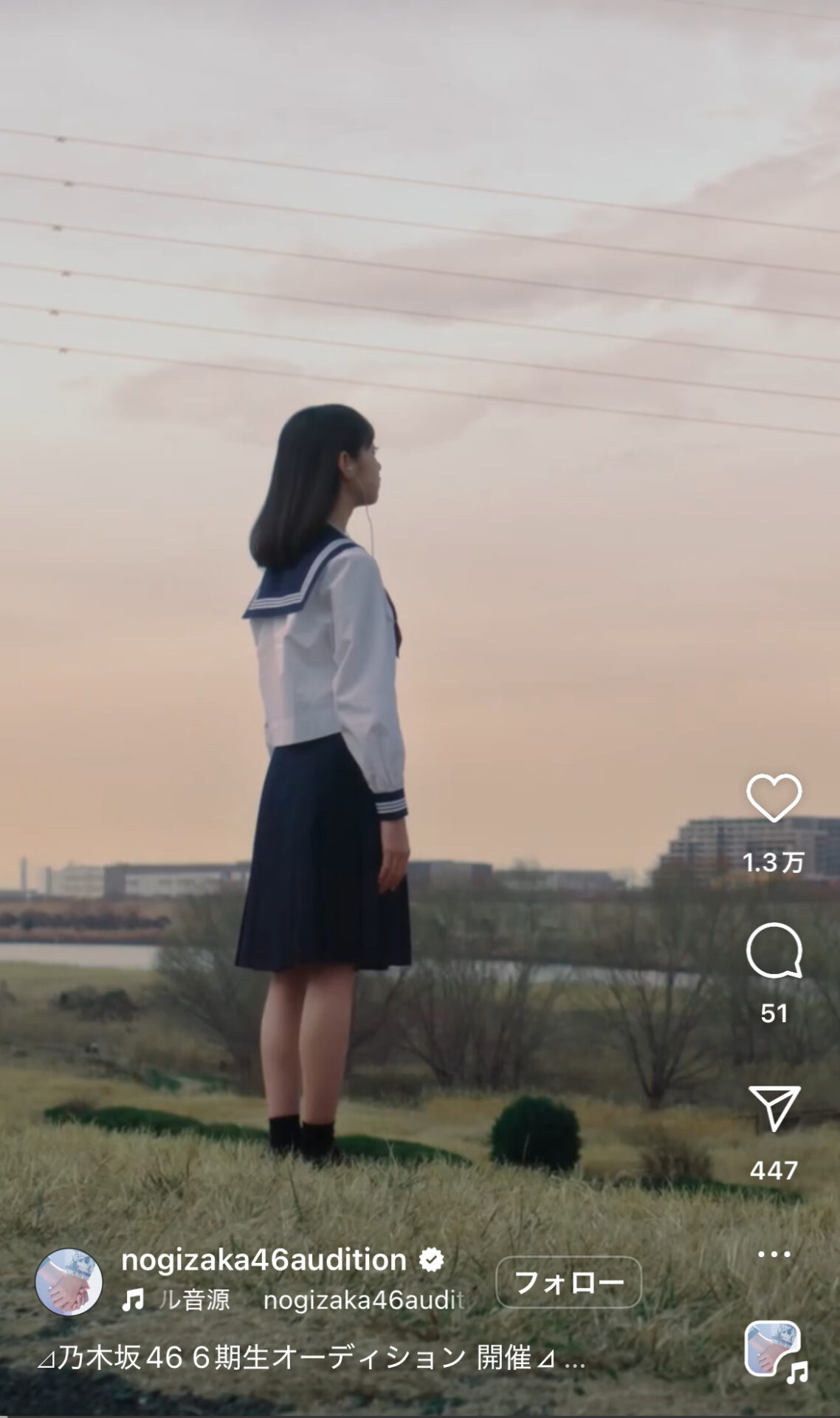
Task: Open nogizaka46audition profile from the username
Action: 264,1260
